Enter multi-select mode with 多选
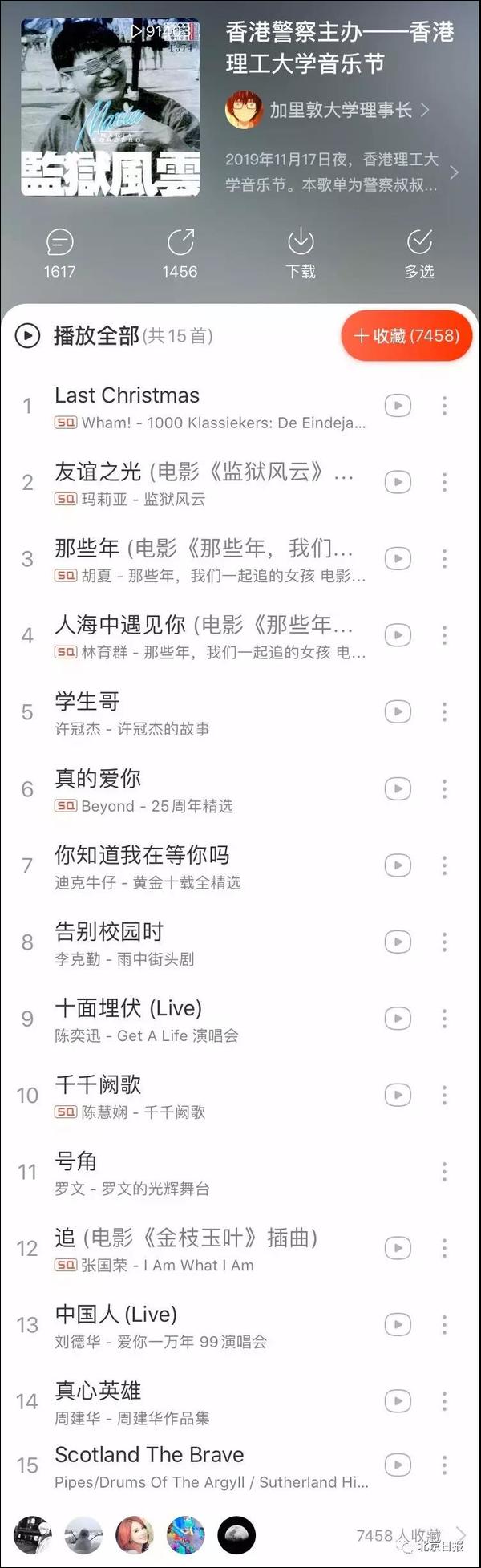This screenshot has height=1568, width=481. [x=419, y=253]
